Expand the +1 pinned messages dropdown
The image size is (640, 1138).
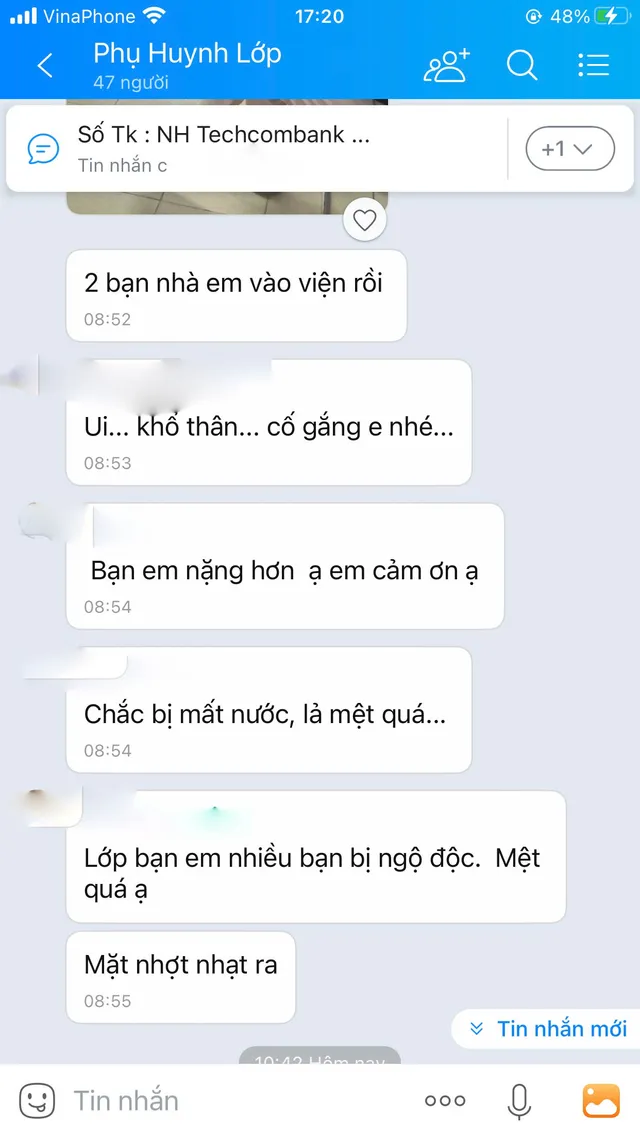click(568, 149)
